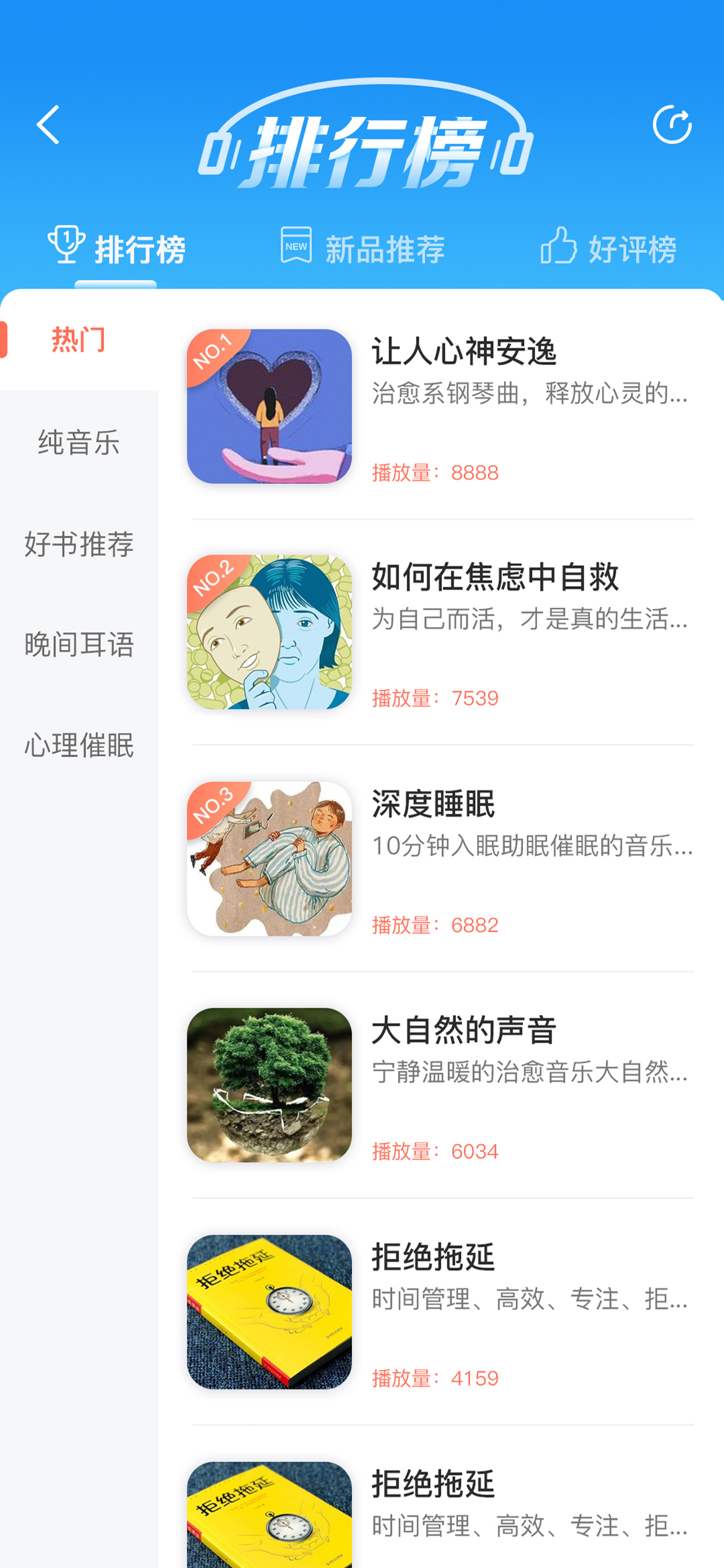Open 大自然的声音 from the list
This screenshot has width=724, height=1568.
pyautogui.click(x=441, y=1086)
